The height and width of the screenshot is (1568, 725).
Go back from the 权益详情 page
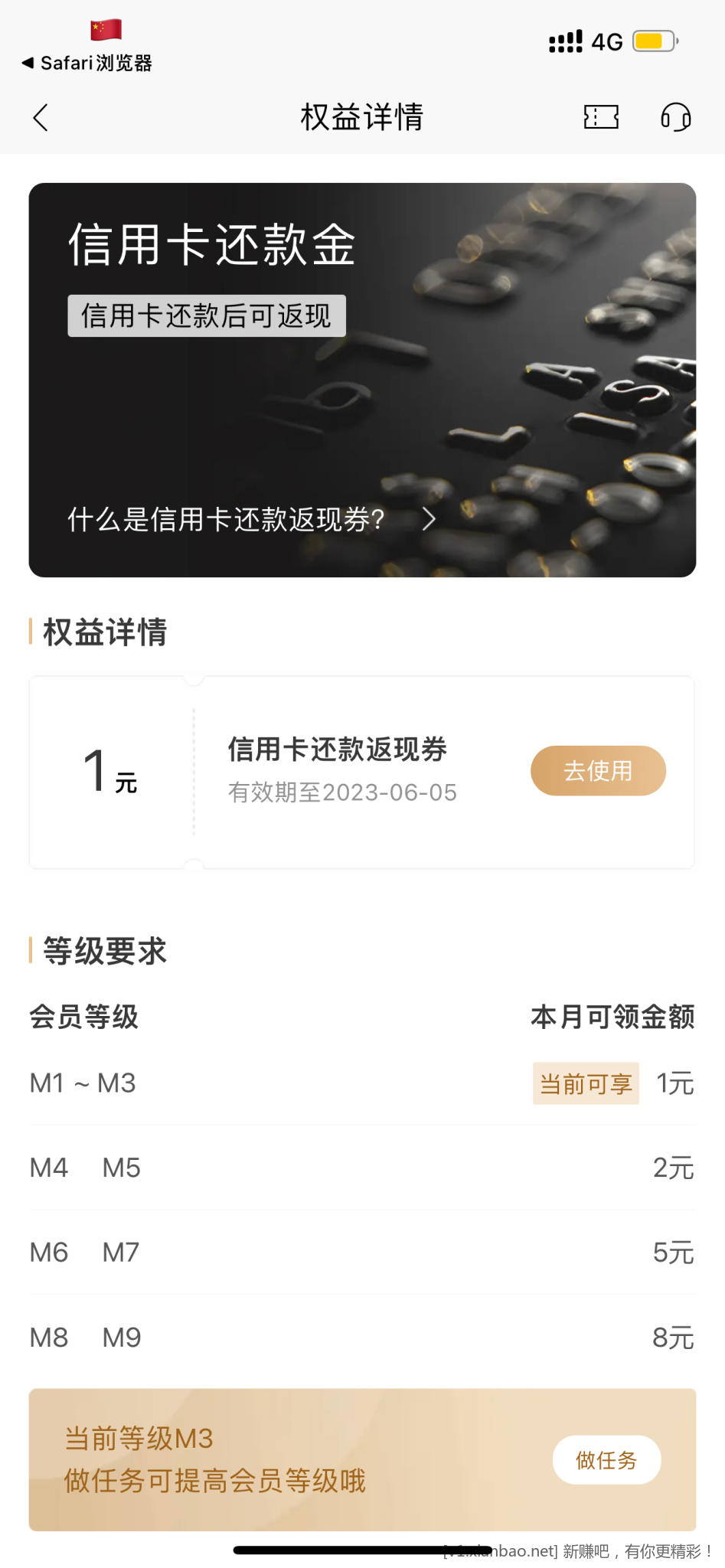pos(41,118)
